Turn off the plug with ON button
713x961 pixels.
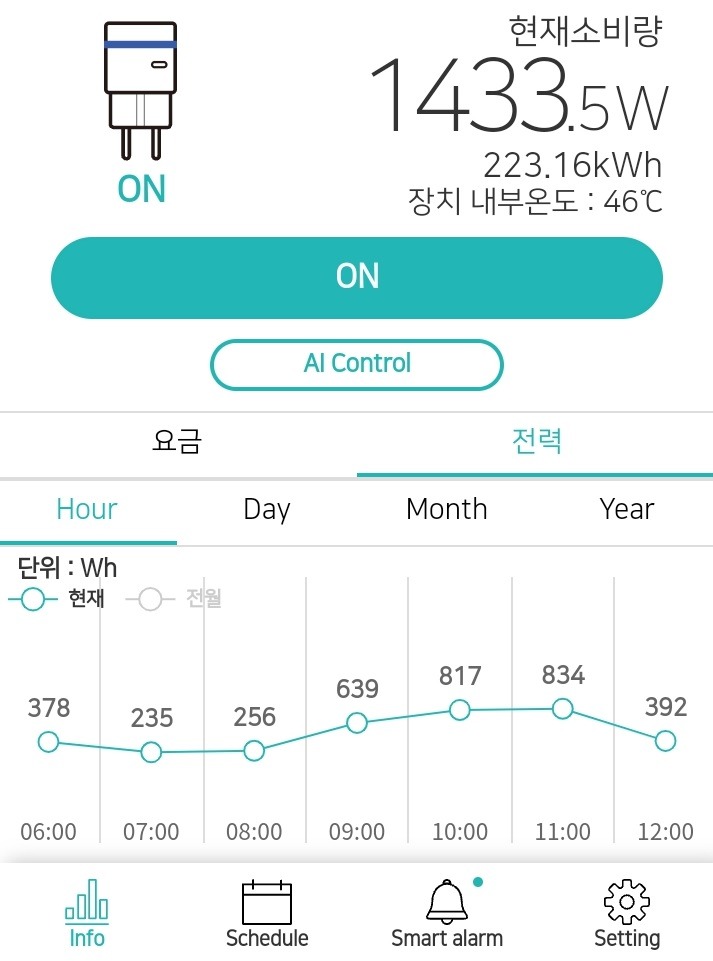coord(356,277)
